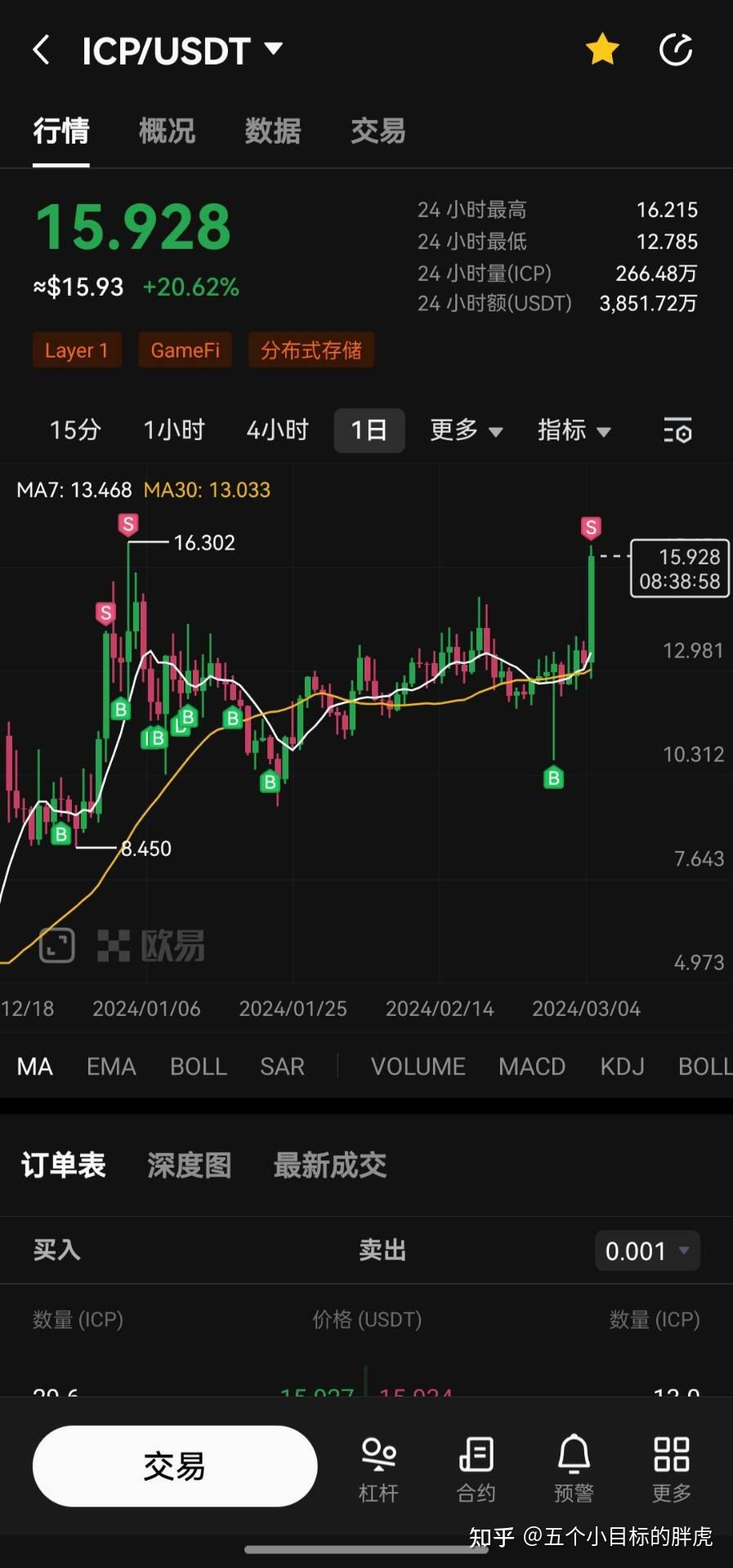Select the MACD indicator

[x=532, y=1067]
